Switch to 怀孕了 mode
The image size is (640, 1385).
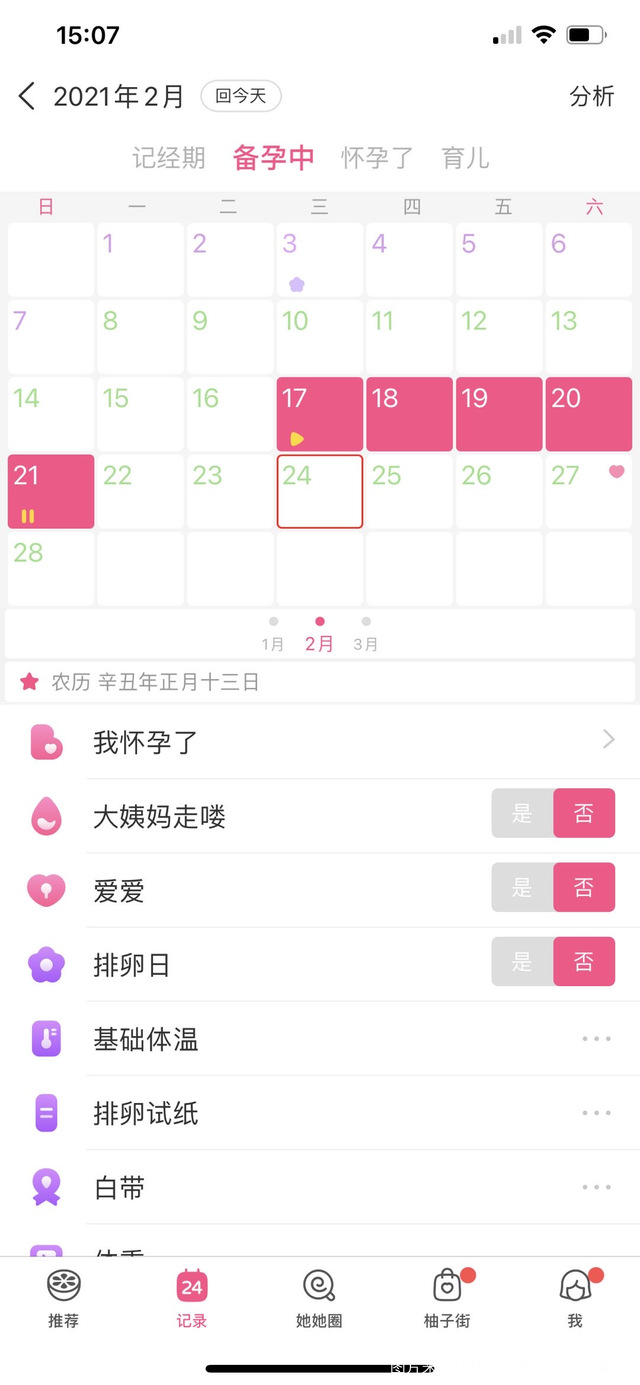click(x=377, y=158)
